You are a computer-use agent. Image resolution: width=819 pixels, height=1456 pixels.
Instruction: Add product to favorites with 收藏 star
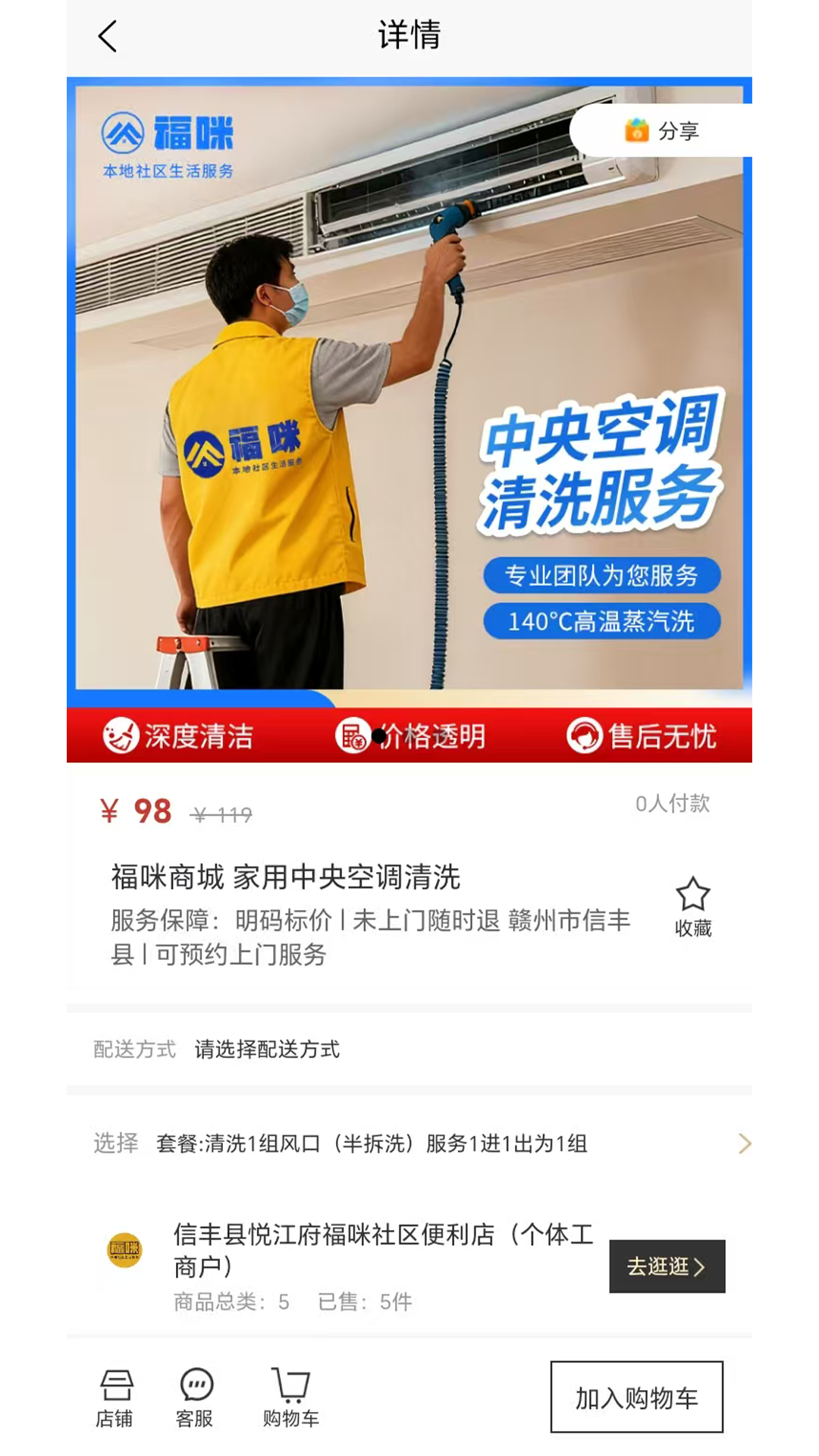(x=692, y=907)
